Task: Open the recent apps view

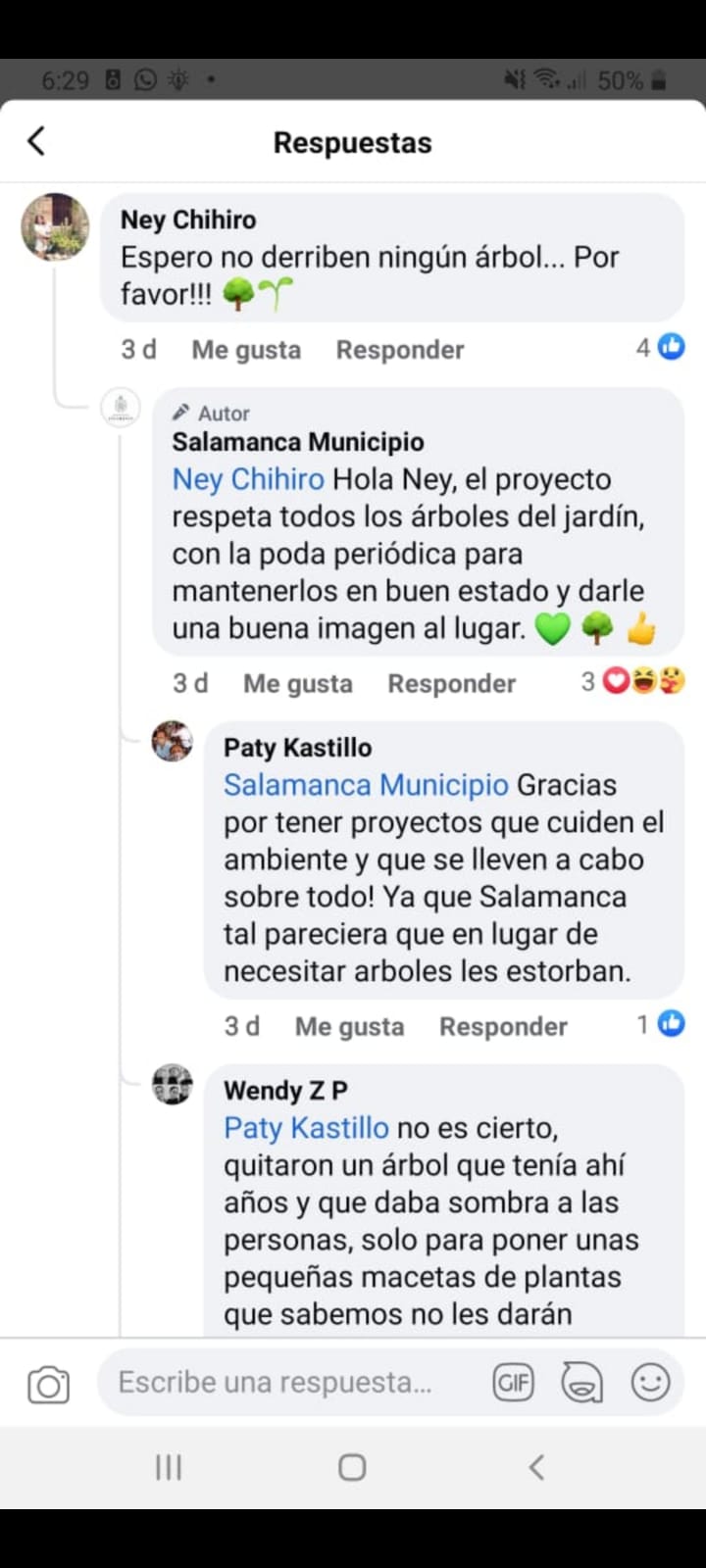Action: [169, 1467]
